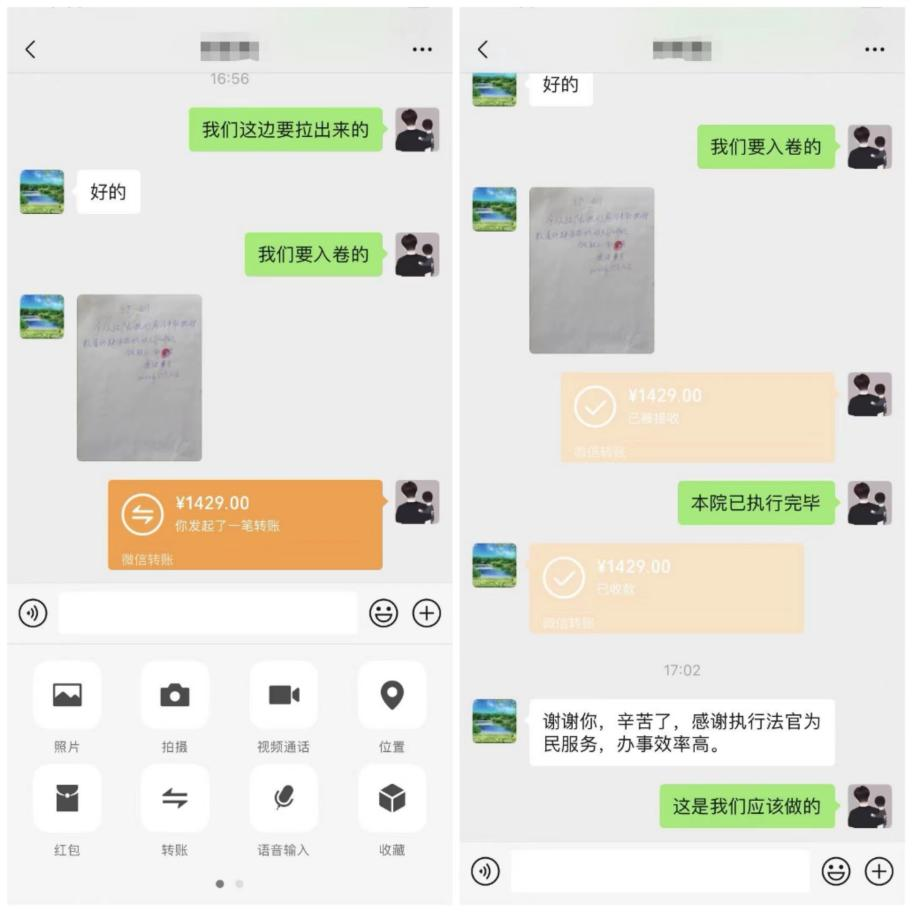The height and width of the screenshot is (912, 912).
Task: Switch to voice message in the bar below 这是我们应该做的
Action: pyautogui.click(x=485, y=871)
